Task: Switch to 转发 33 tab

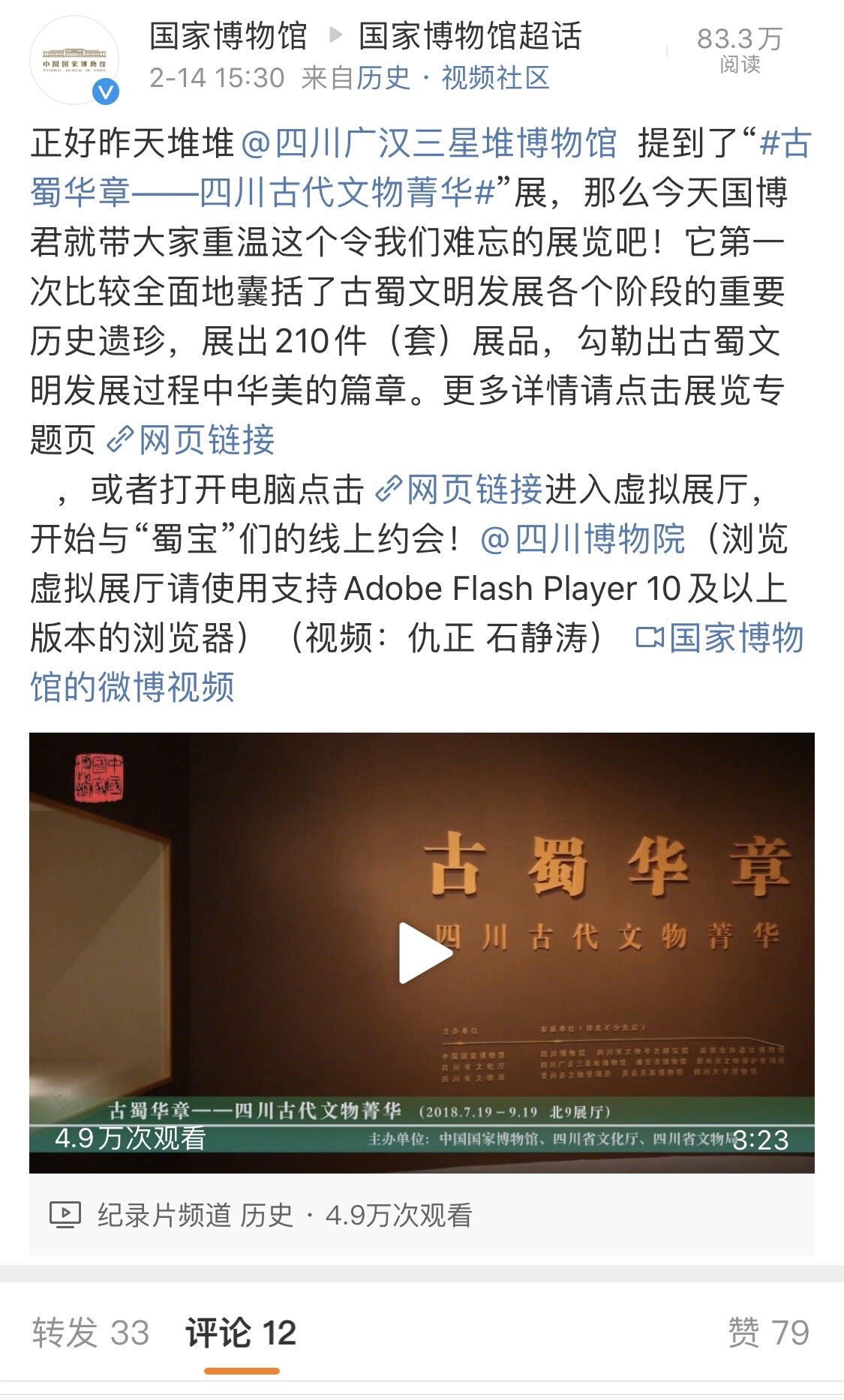Action: (x=91, y=1333)
